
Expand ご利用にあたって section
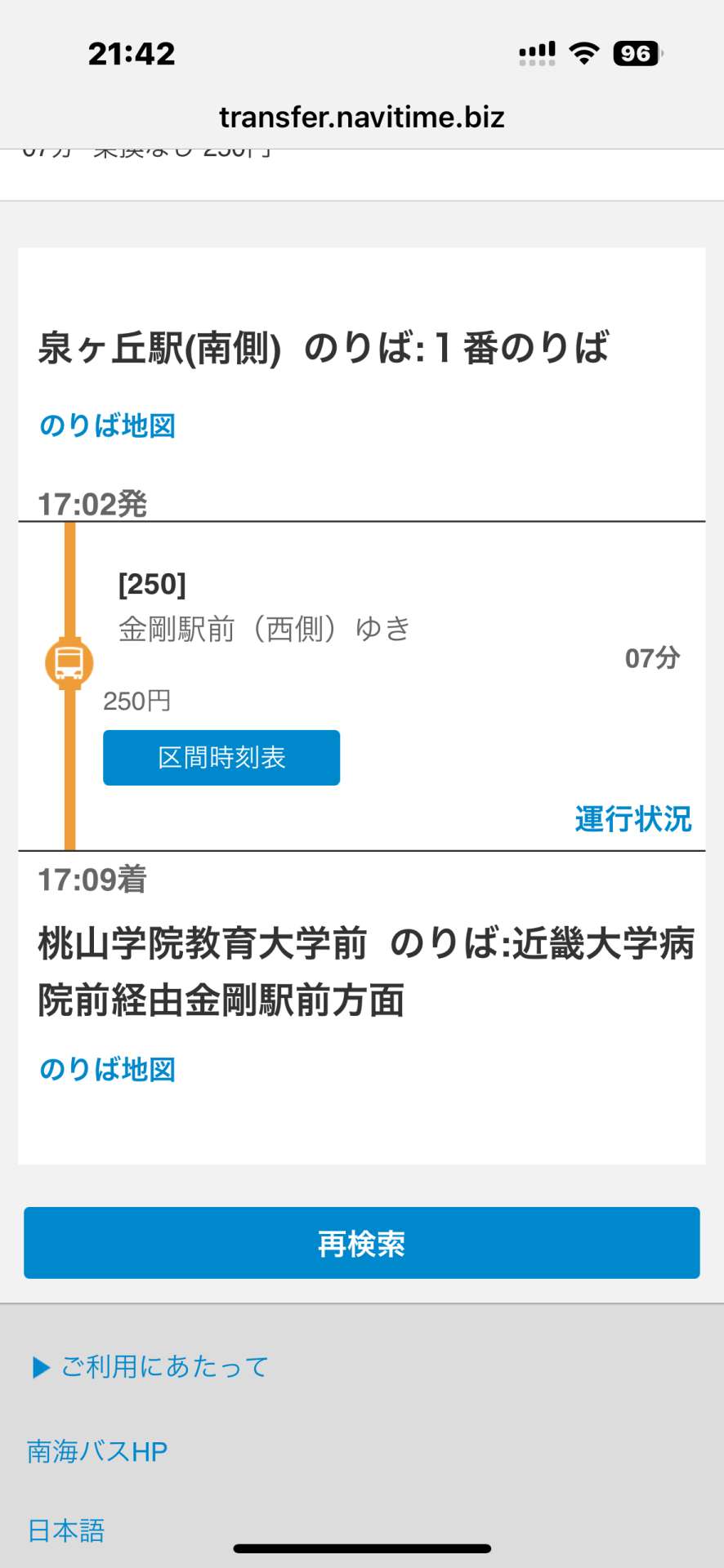151,1366
